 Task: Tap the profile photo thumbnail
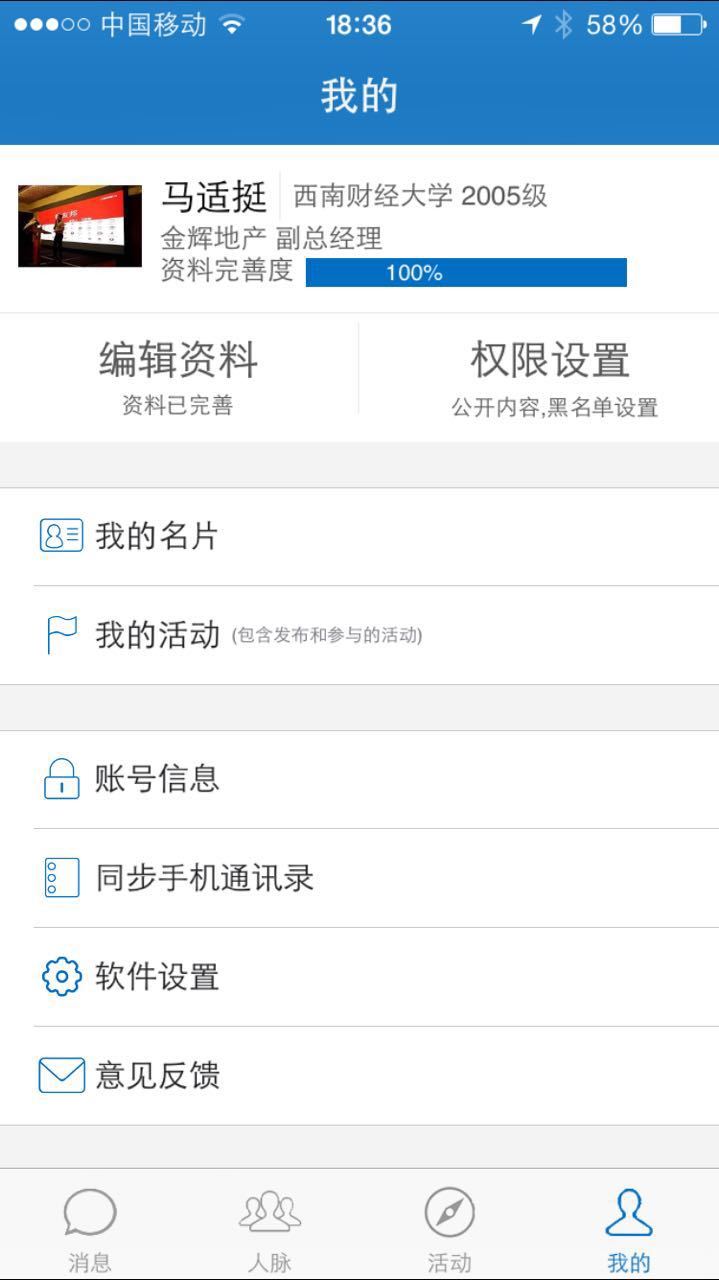point(80,226)
